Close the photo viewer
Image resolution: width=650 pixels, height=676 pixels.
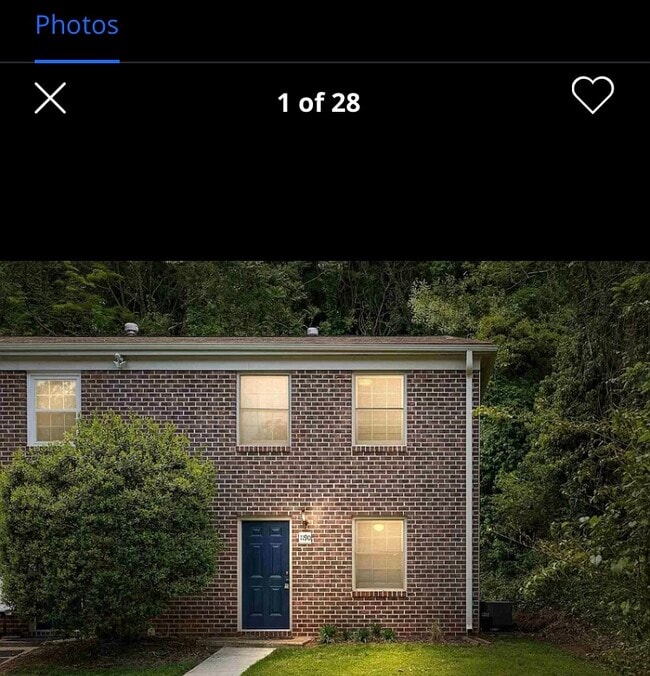tap(50, 98)
